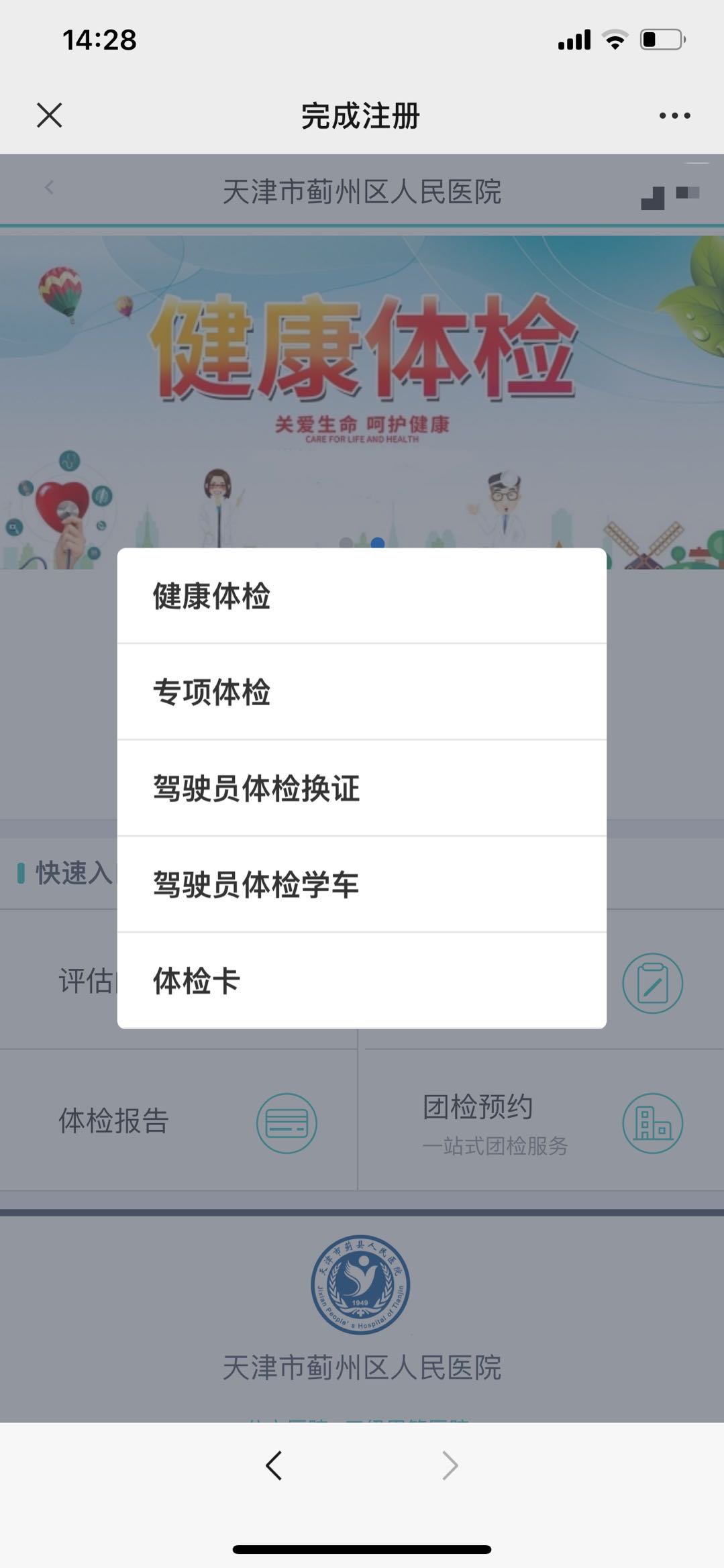Screen dimensions: 724x1568
Task: Select 健康体检 from the popup list
Action: tap(361, 596)
